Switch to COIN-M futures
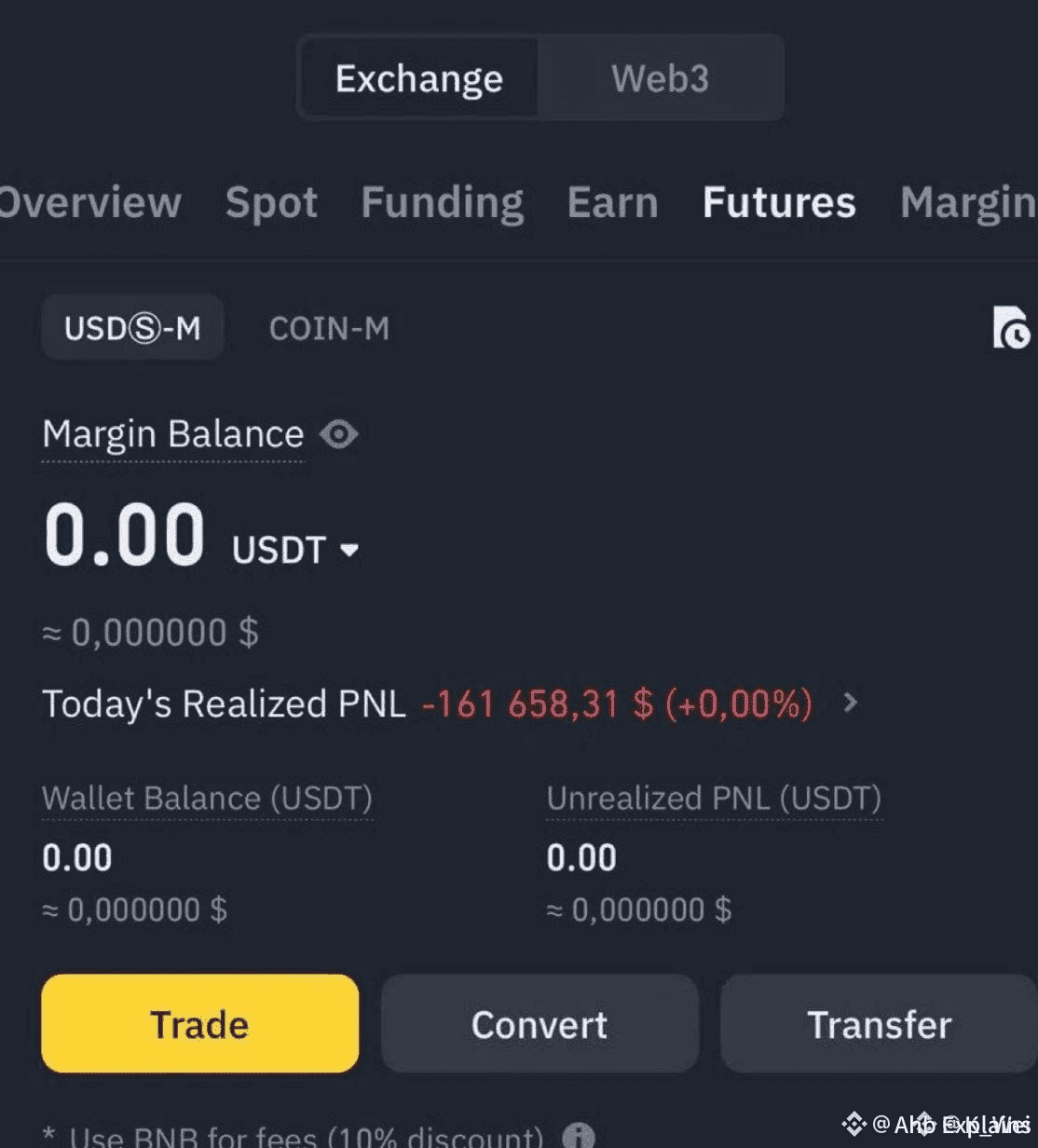Screen dimensions: 1038x1148 [x=329, y=328]
